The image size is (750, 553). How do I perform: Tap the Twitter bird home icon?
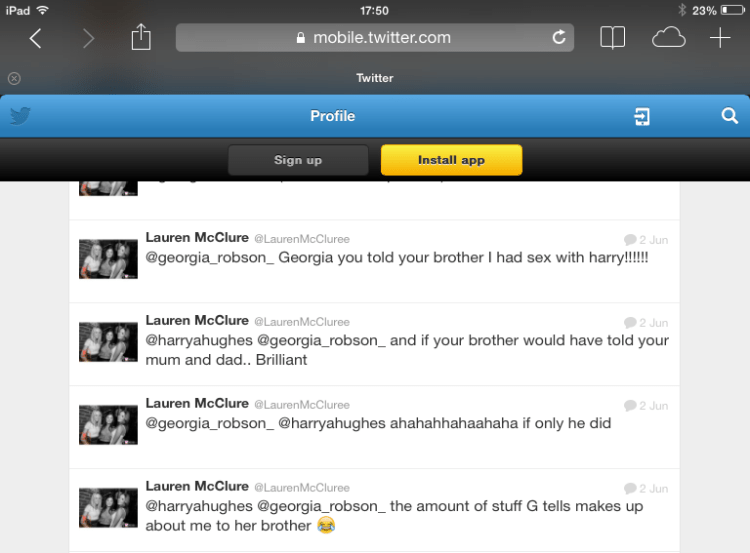pyautogui.click(x=21, y=116)
